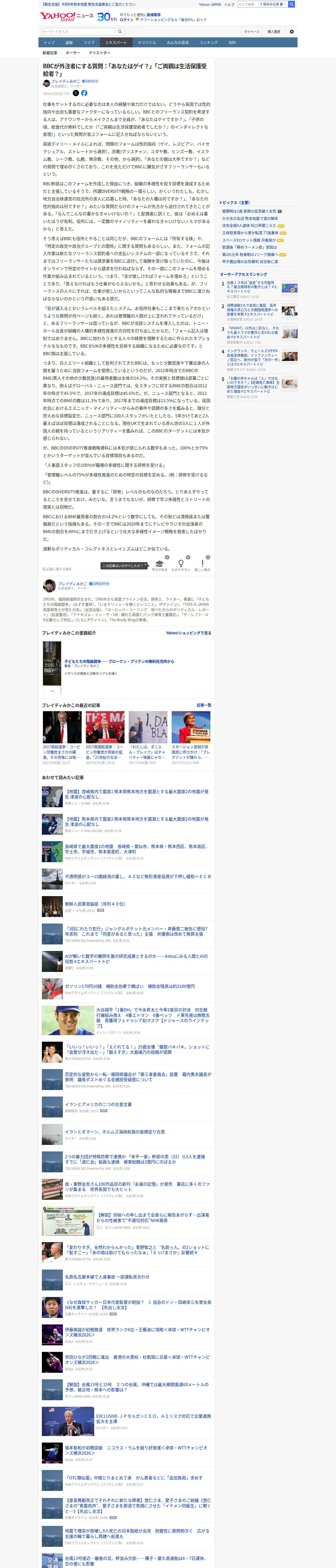Open article イランとアメリカの二つの合意文書
The height and width of the screenshot is (1568, 336).
coord(98,1104)
